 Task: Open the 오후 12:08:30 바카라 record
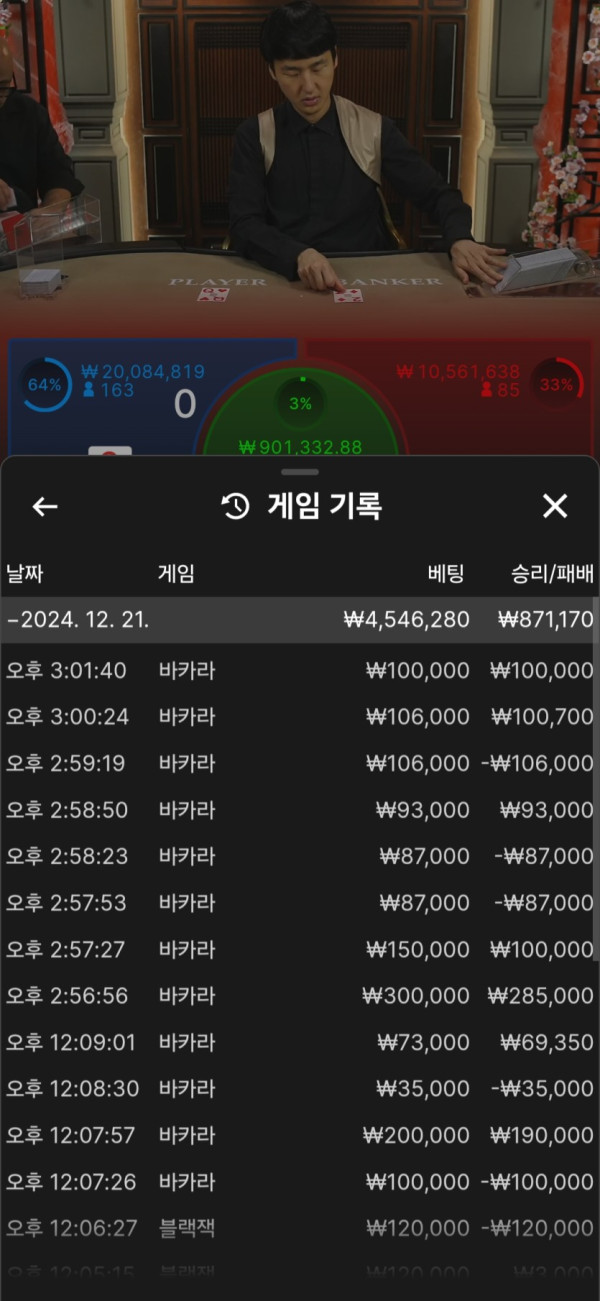point(298,1089)
